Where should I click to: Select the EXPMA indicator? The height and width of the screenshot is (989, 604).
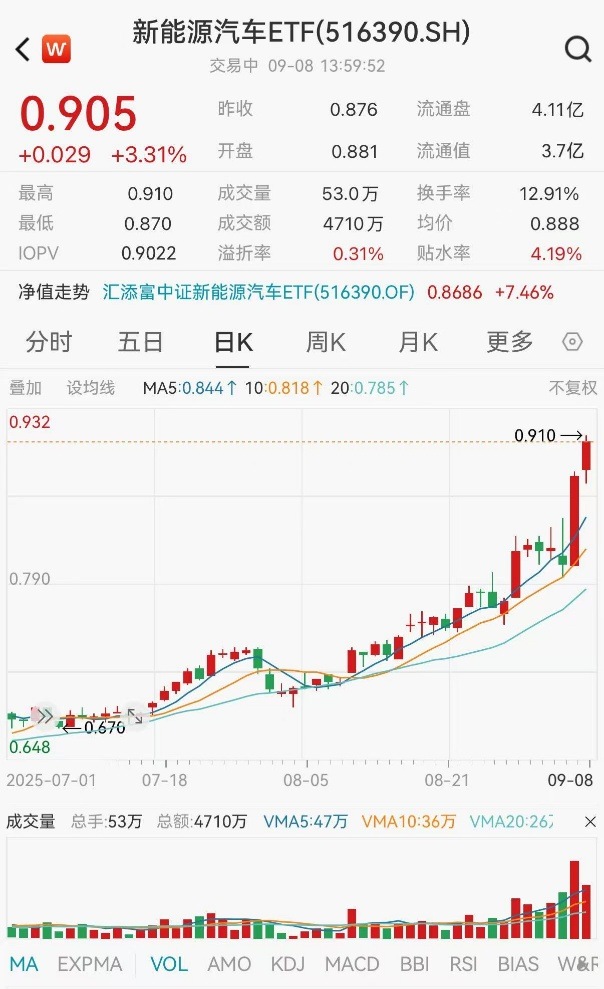(x=90, y=964)
